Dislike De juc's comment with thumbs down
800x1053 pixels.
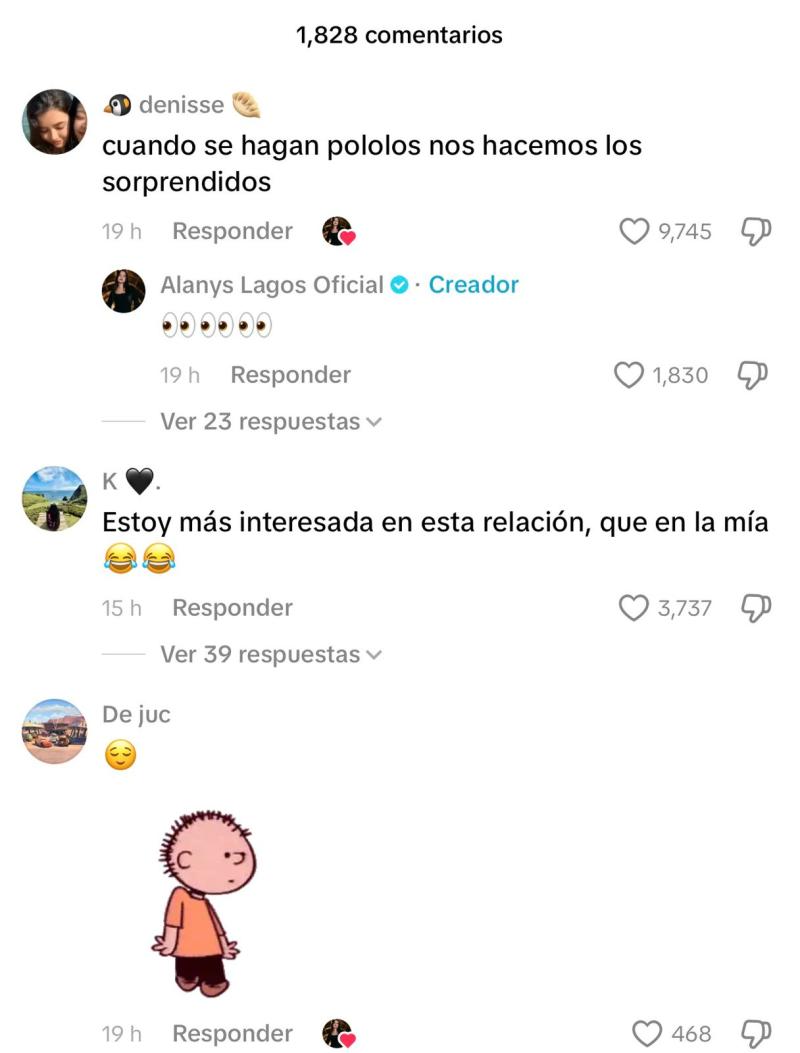click(755, 1033)
